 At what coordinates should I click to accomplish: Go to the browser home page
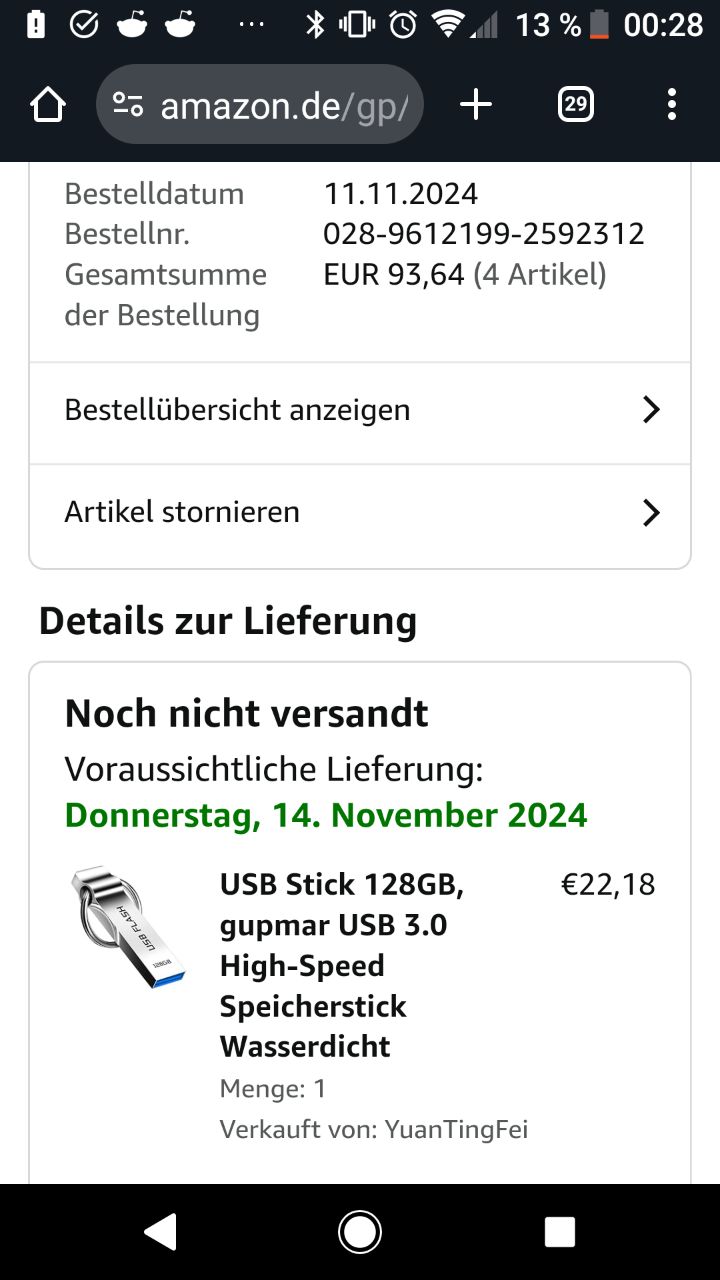click(x=48, y=105)
